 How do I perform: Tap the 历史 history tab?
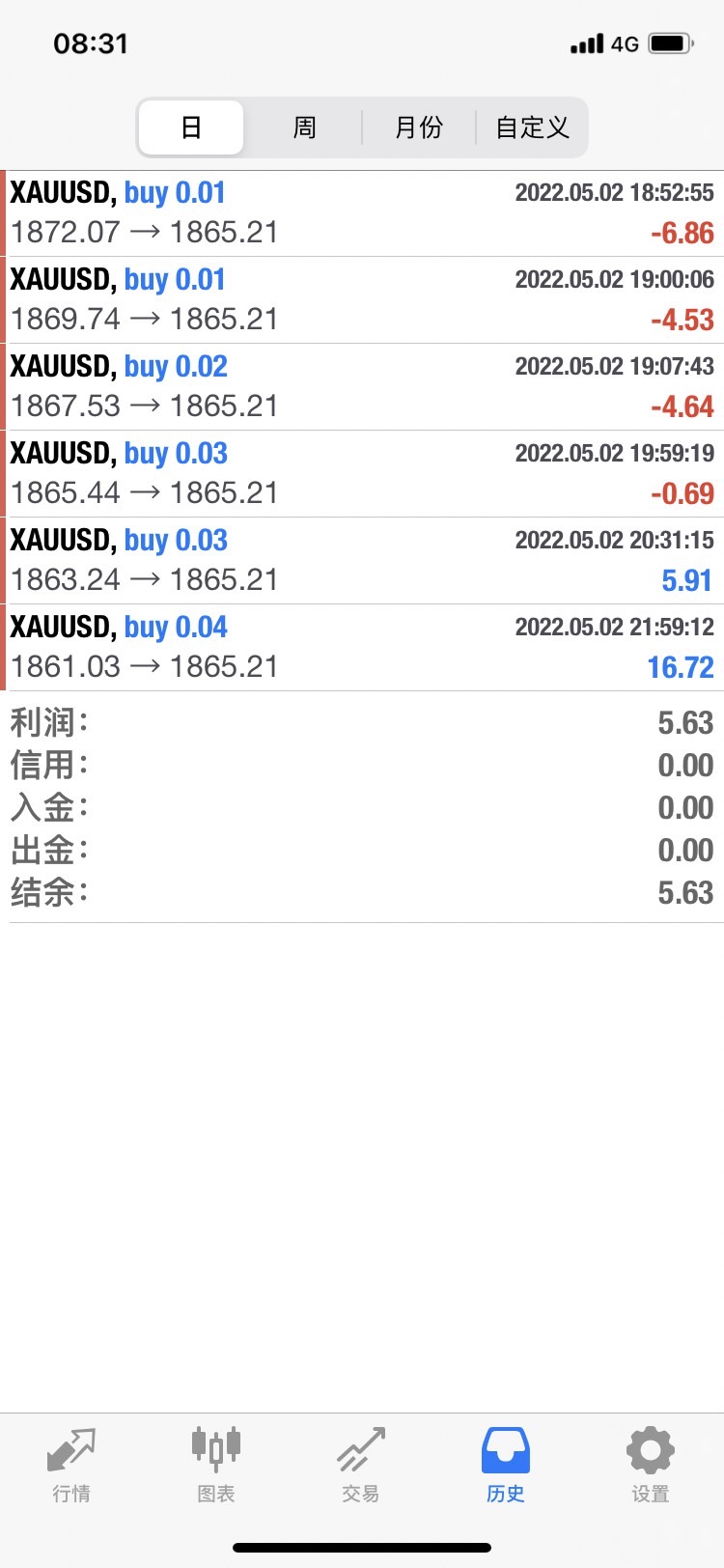tap(506, 1466)
